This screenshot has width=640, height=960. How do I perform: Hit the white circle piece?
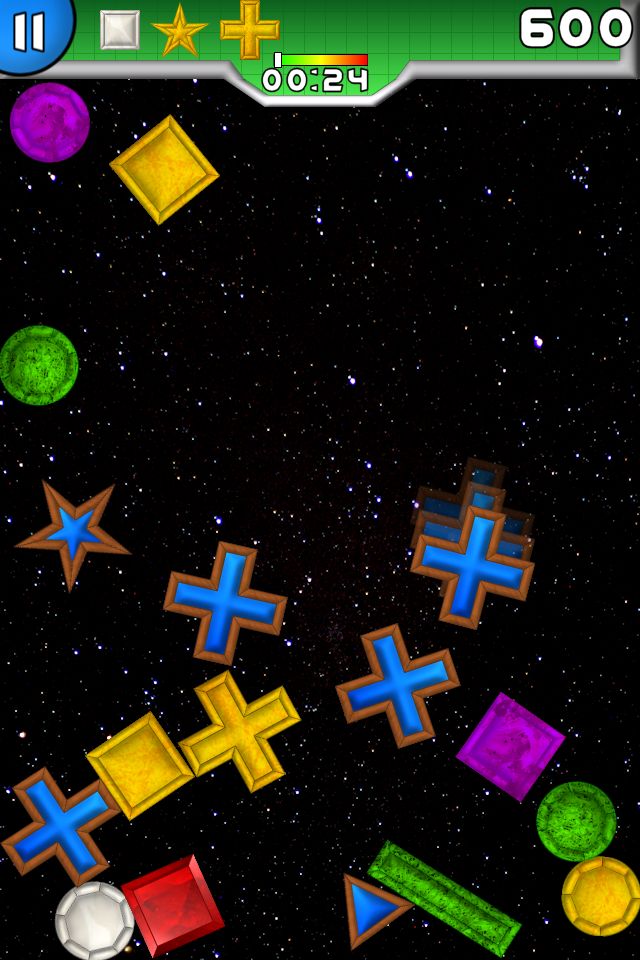pos(94,920)
